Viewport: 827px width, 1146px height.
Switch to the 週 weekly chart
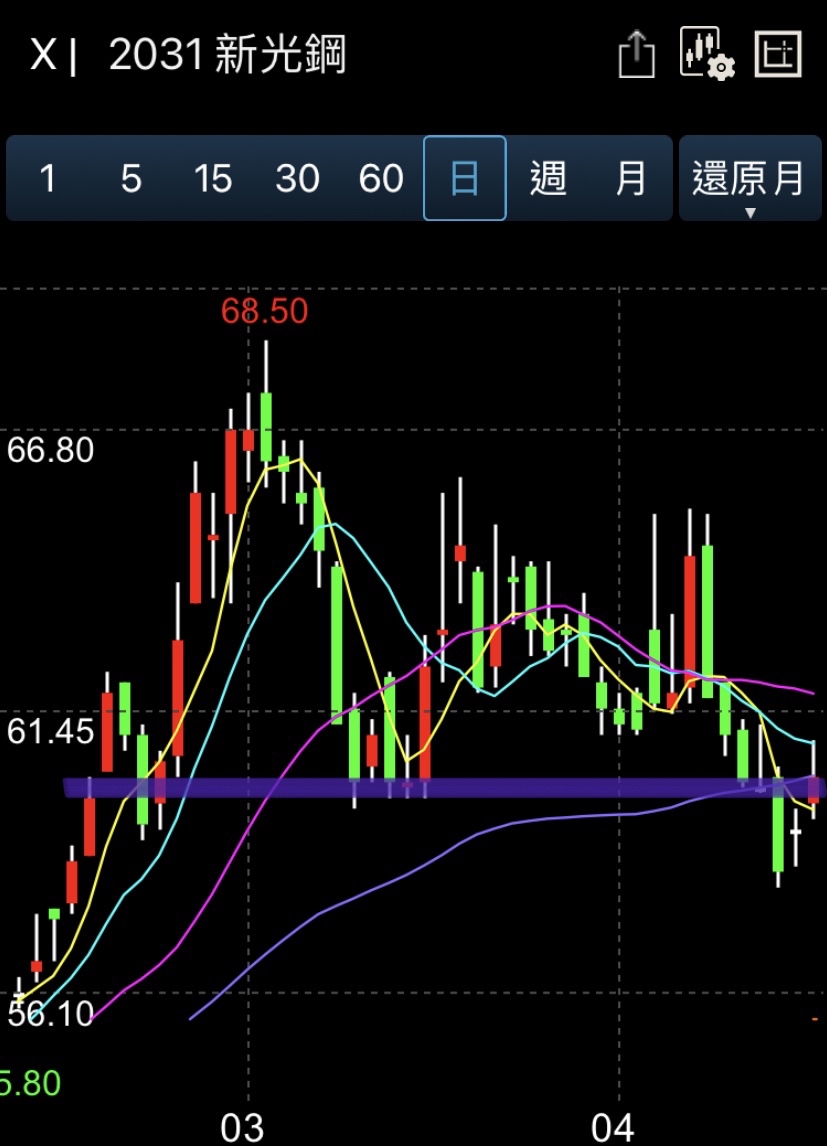(548, 179)
